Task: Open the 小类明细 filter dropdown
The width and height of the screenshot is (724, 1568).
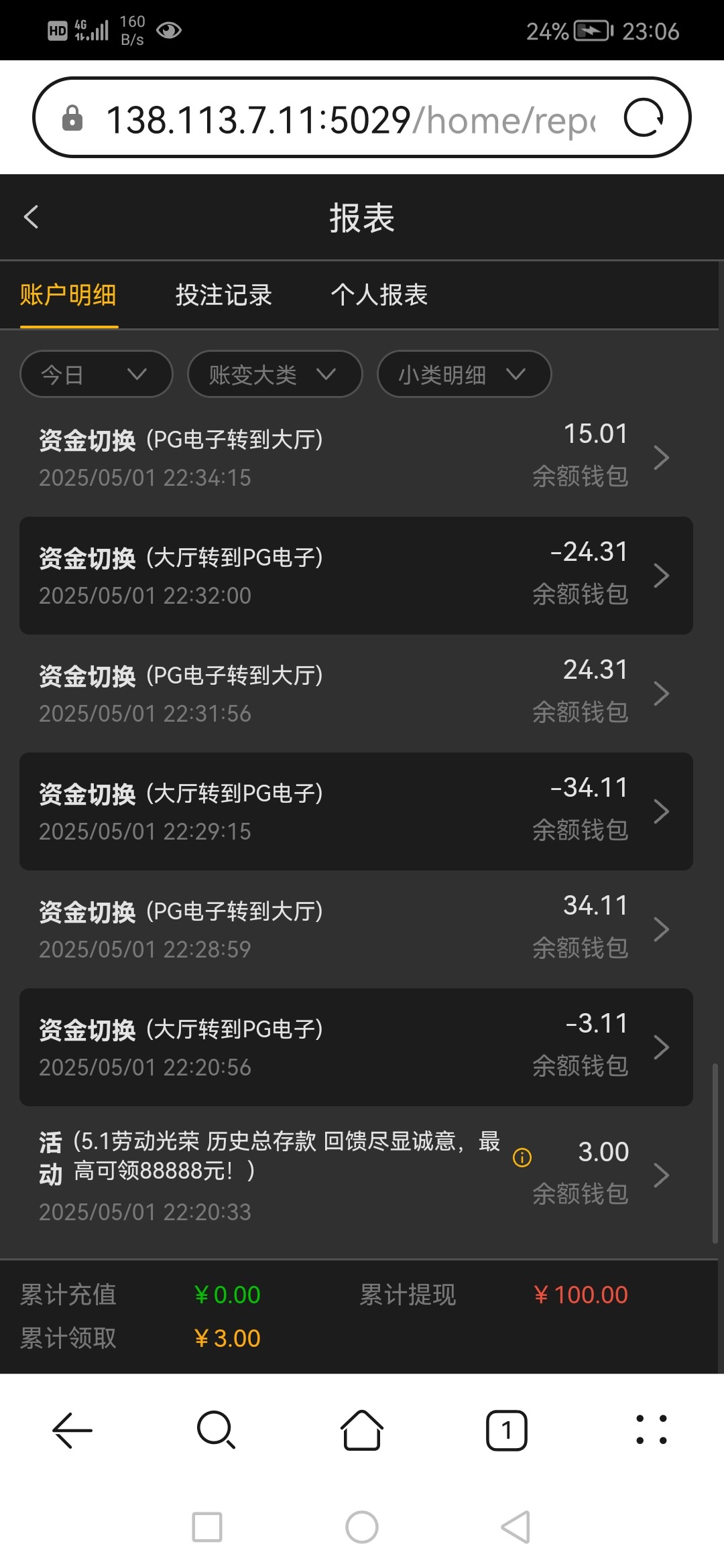Action: point(464,374)
